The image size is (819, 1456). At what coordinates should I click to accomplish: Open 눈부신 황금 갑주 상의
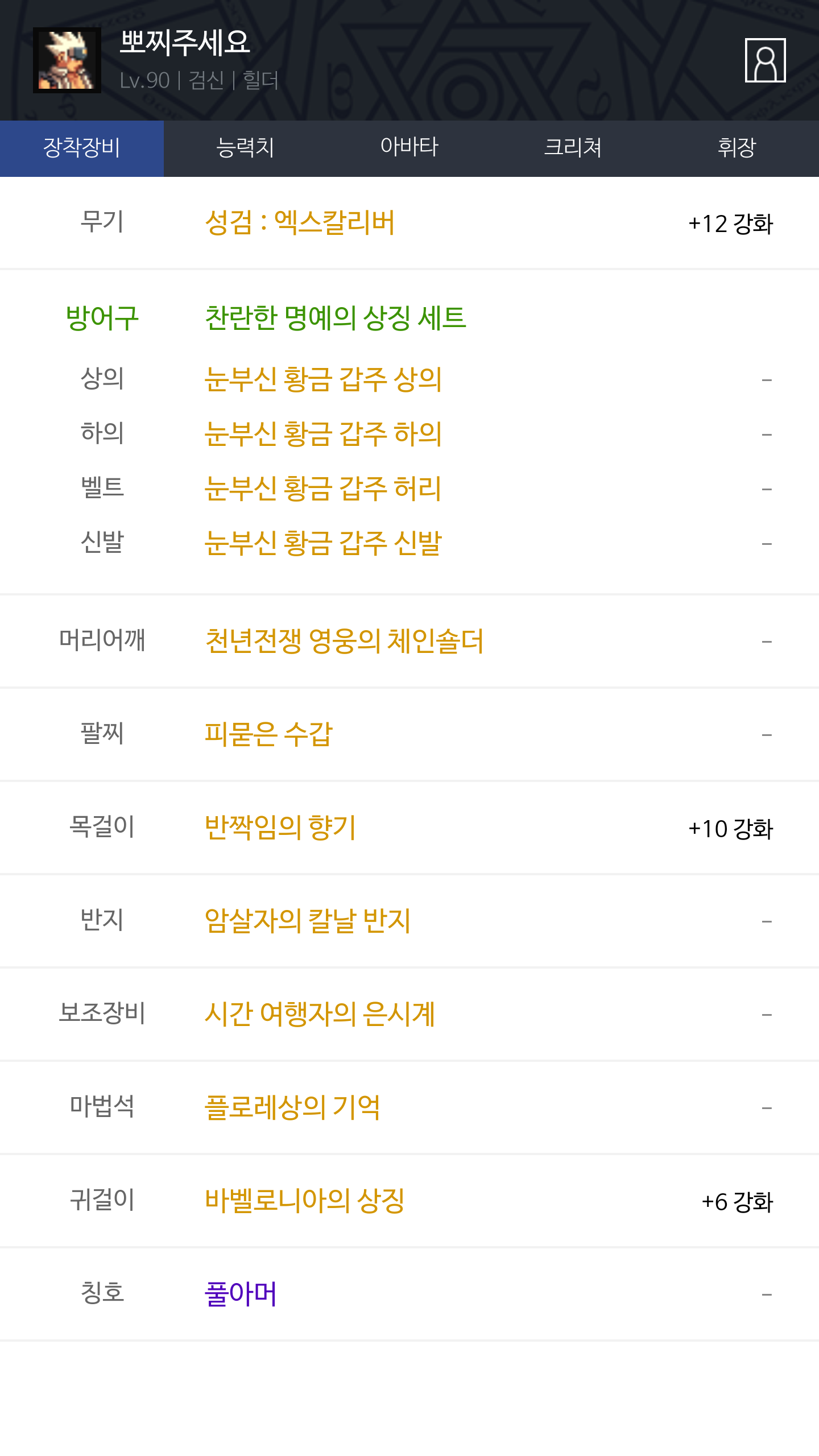coord(323,379)
